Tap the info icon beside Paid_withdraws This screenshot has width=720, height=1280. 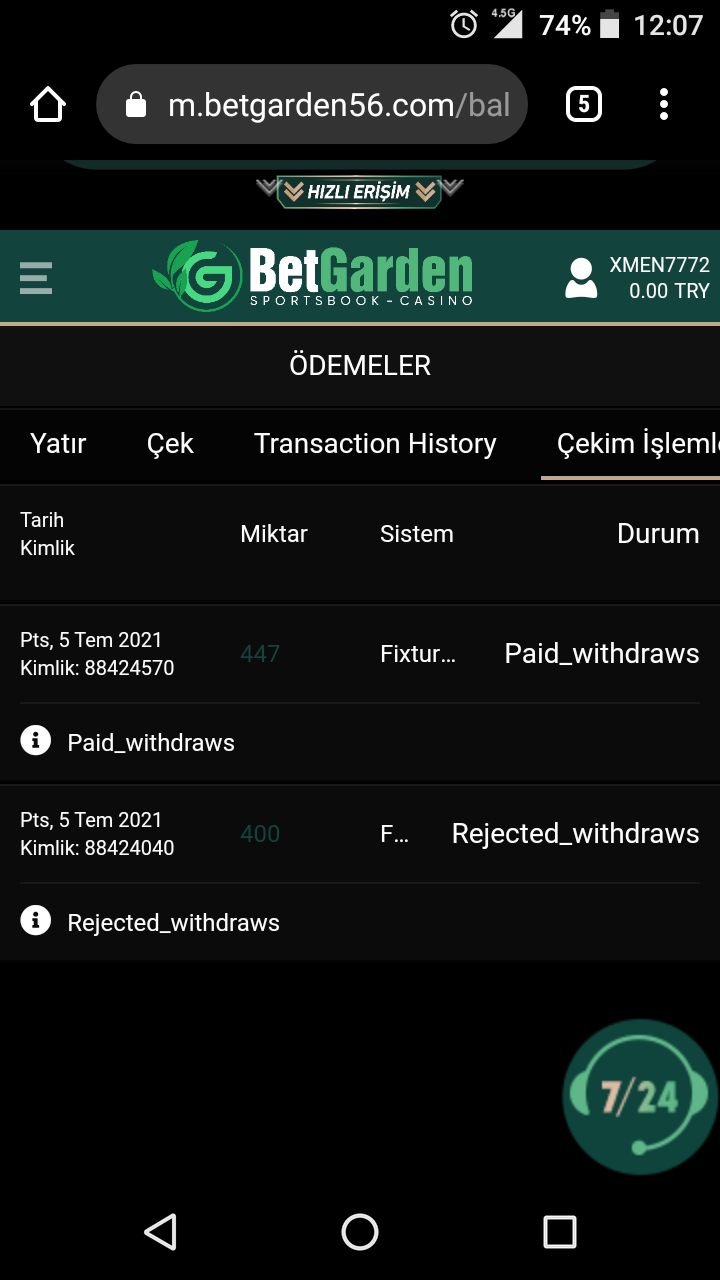36,741
